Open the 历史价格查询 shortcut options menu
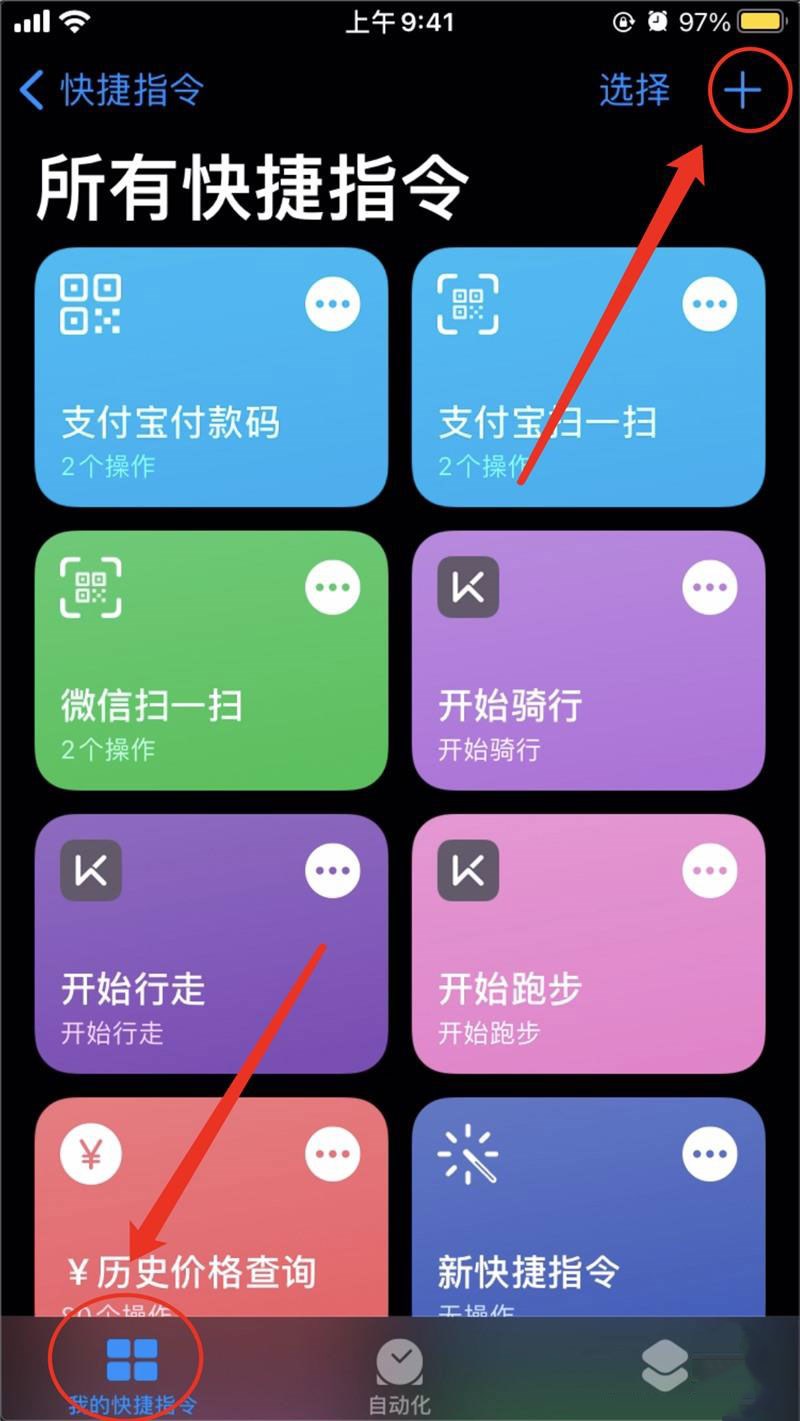The height and width of the screenshot is (1421, 800). click(x=331, y=1152)
